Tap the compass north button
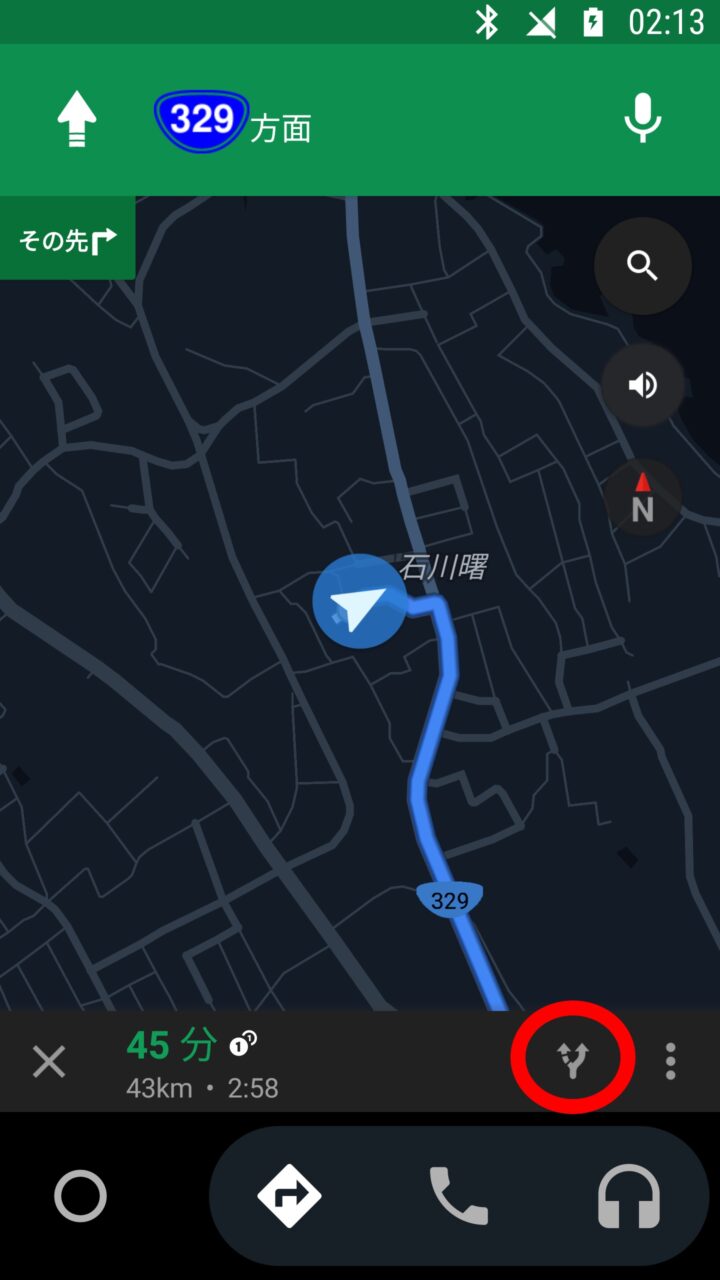Screen dimensions: 720x1280 642,497
